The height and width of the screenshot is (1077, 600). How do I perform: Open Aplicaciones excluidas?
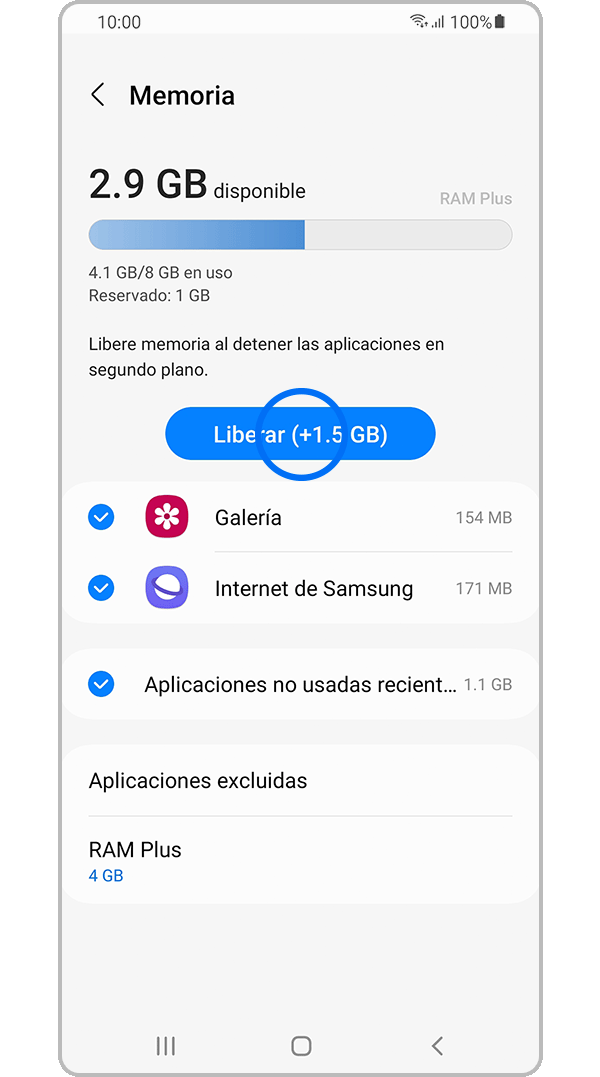coord(198,781)
